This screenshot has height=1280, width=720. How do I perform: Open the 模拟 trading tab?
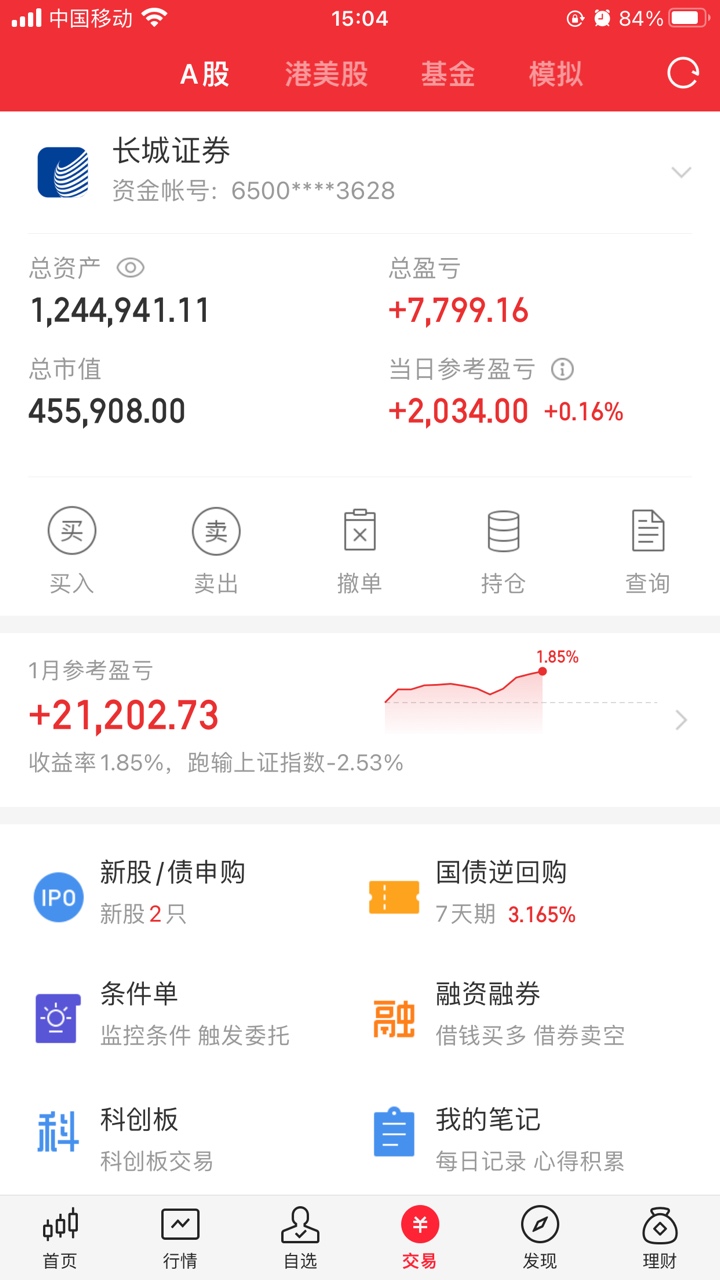pos(555,74)
